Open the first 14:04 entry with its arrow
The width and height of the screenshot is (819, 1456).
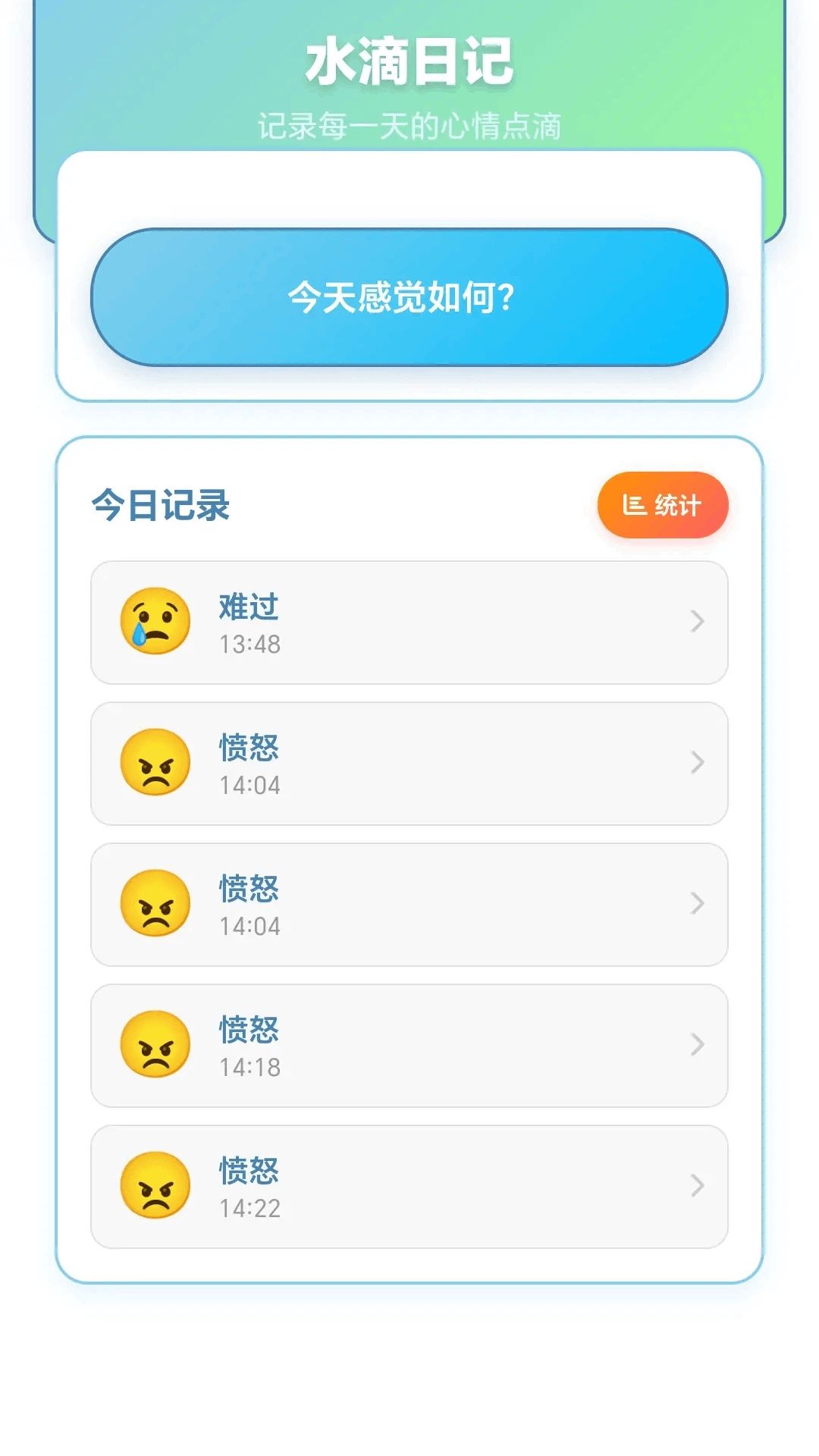695,764
